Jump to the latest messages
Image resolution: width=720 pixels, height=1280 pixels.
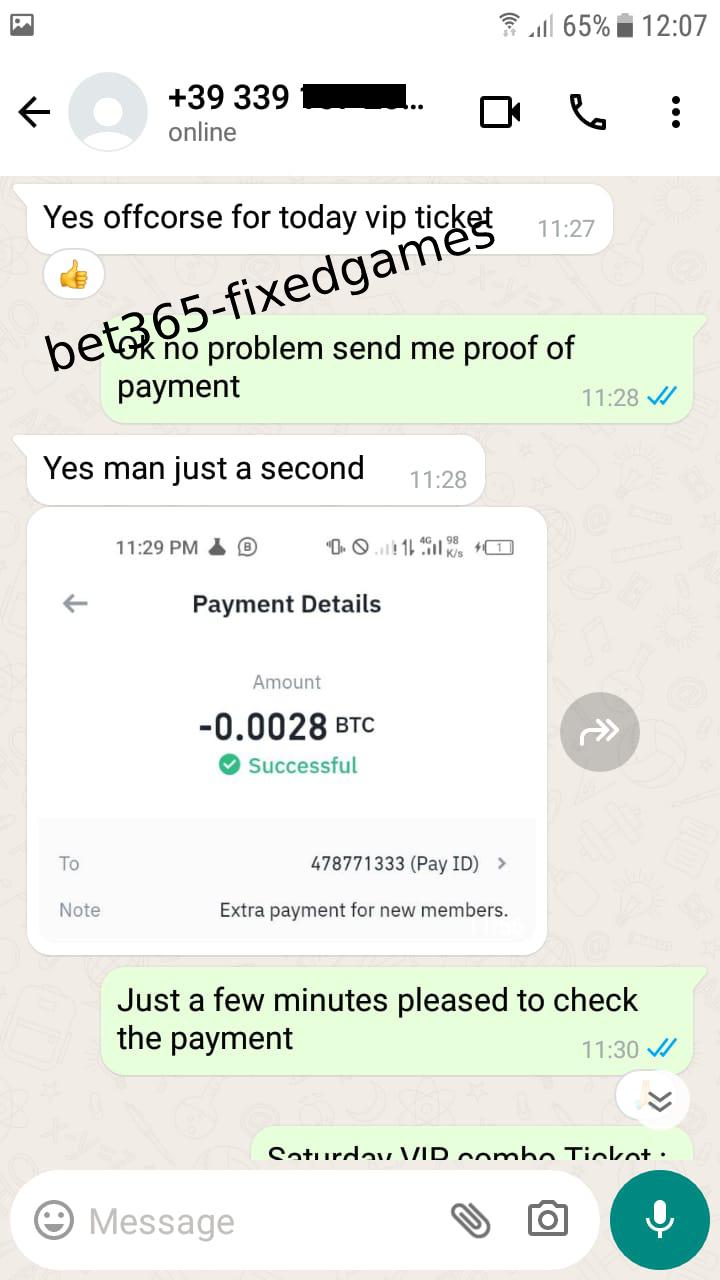coord(655,1099)
